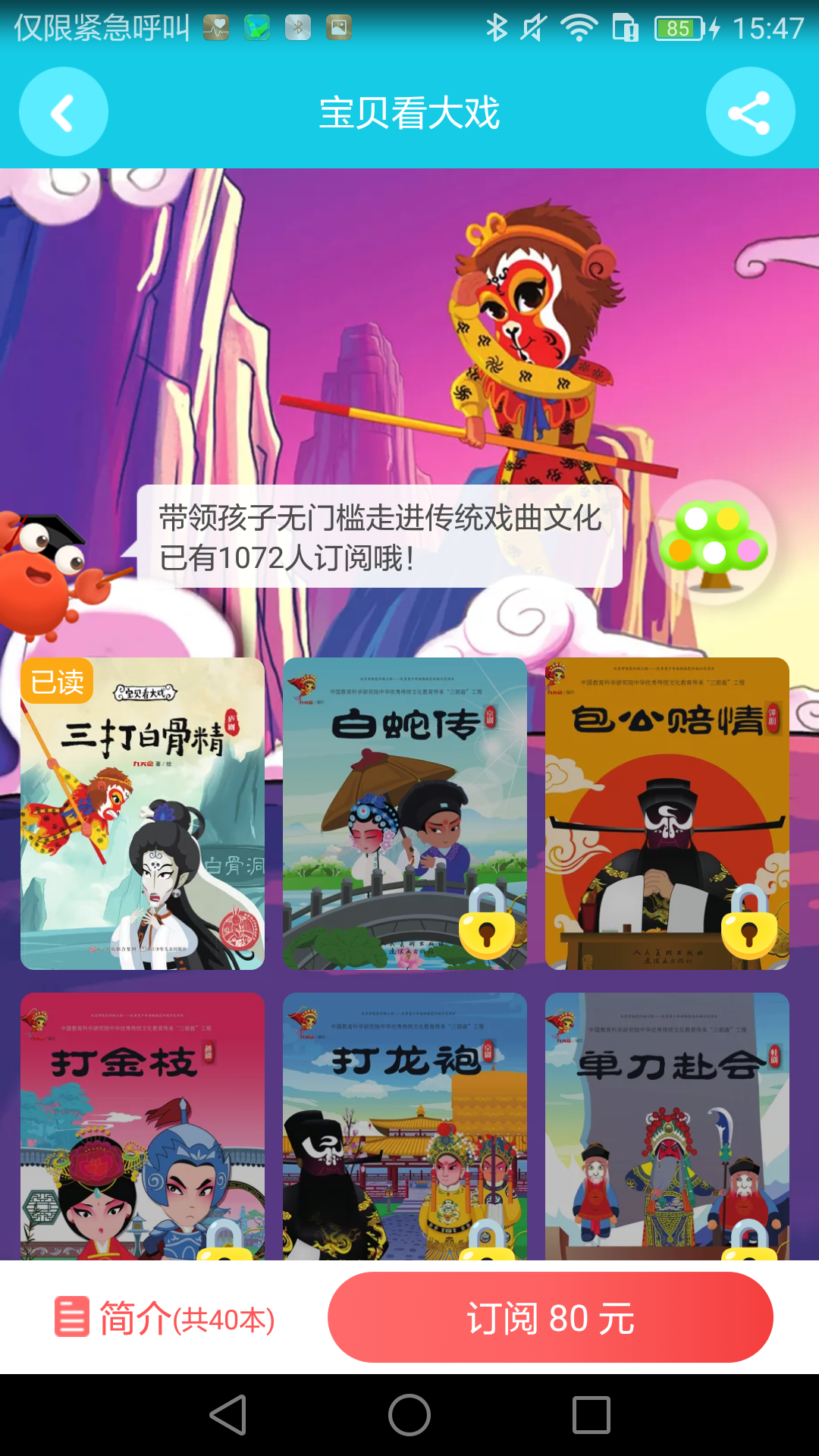819x1456 pixels.
Task: Open the locked book 单刀赴会
Action: pos(667,1126)
